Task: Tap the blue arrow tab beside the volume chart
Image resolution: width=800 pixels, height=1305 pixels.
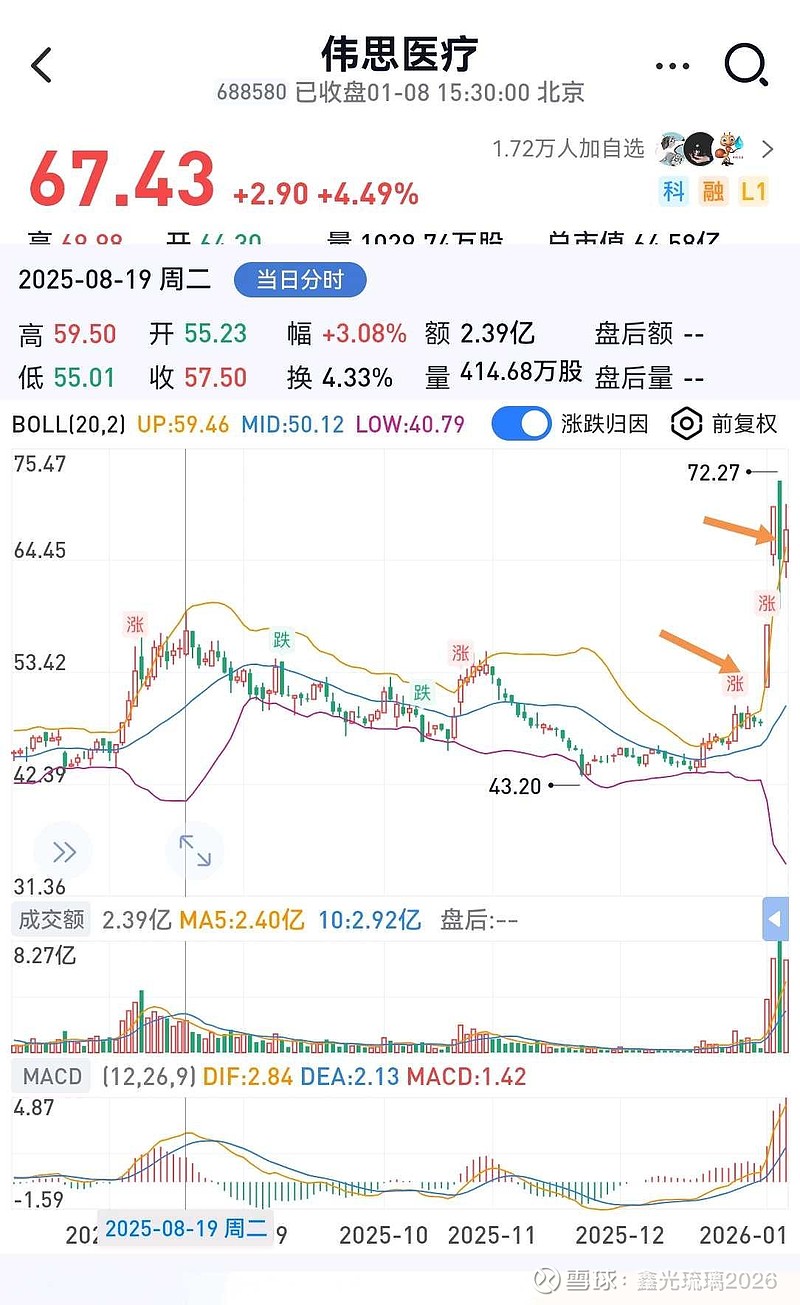Action: point(775,918)
